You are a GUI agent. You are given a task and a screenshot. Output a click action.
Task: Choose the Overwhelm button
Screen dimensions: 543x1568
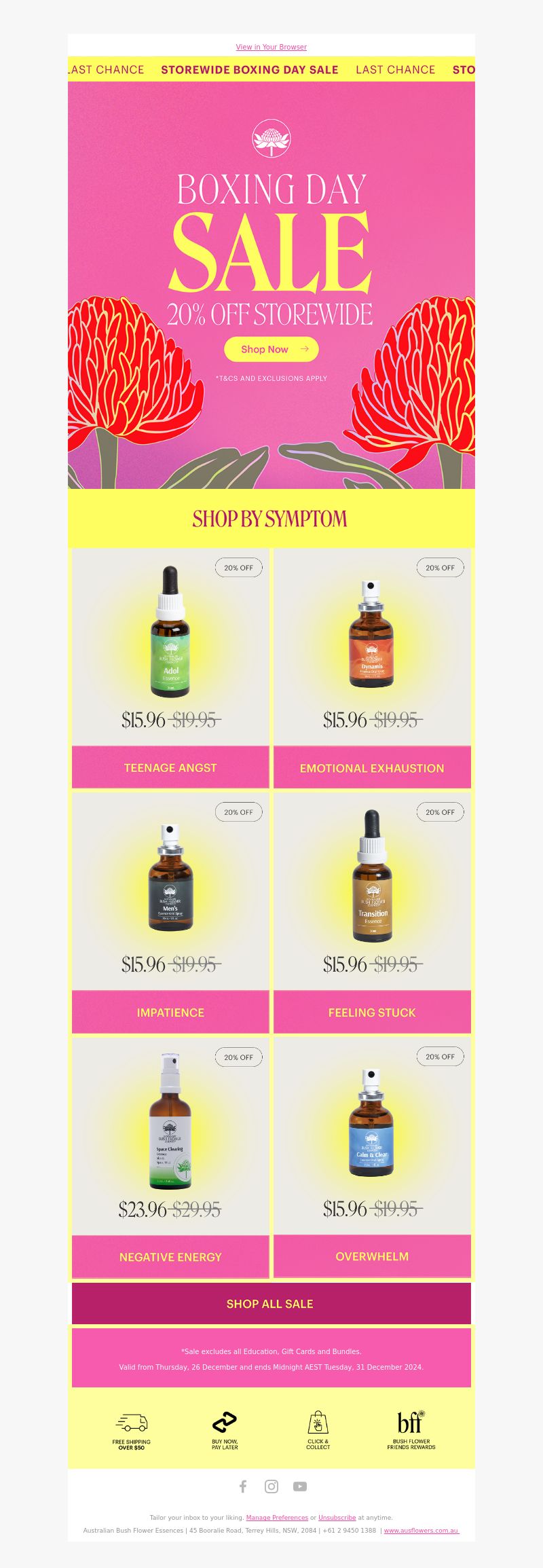tap(372, 1256)
